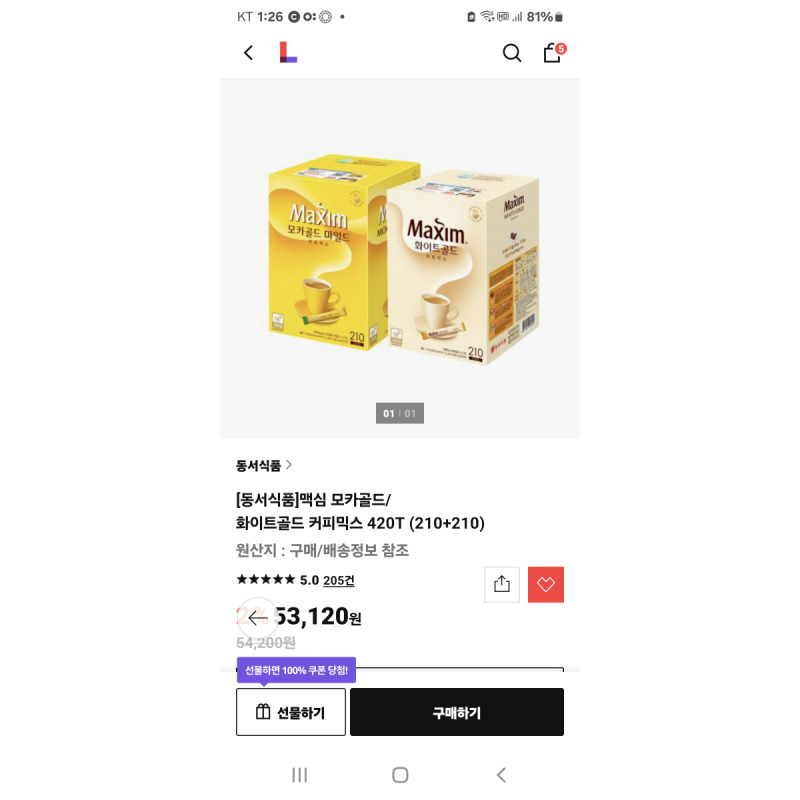Open the Maxim coffee mix product image

click(400, 260)
